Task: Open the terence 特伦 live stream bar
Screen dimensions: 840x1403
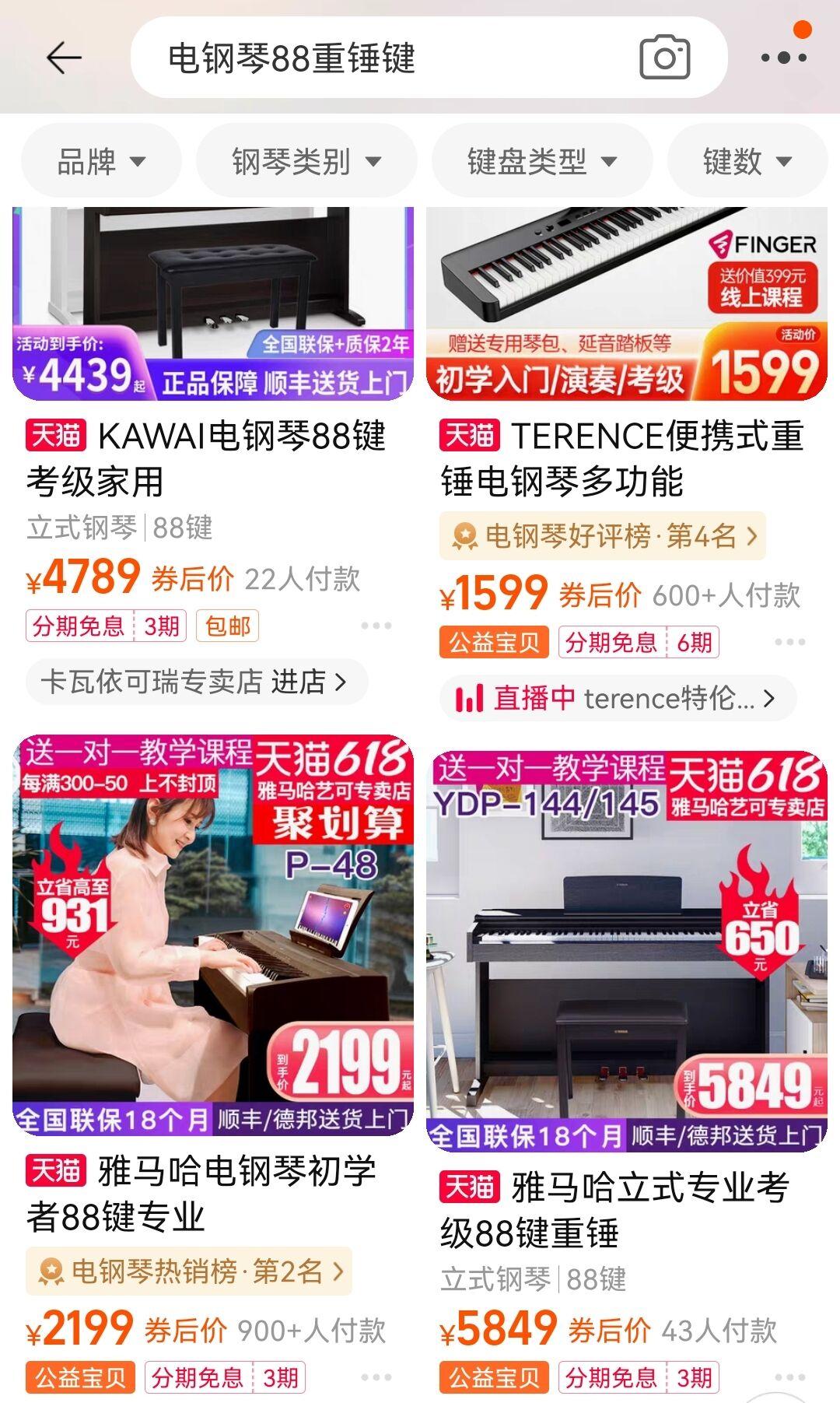Action: click(x=618, y=700)
